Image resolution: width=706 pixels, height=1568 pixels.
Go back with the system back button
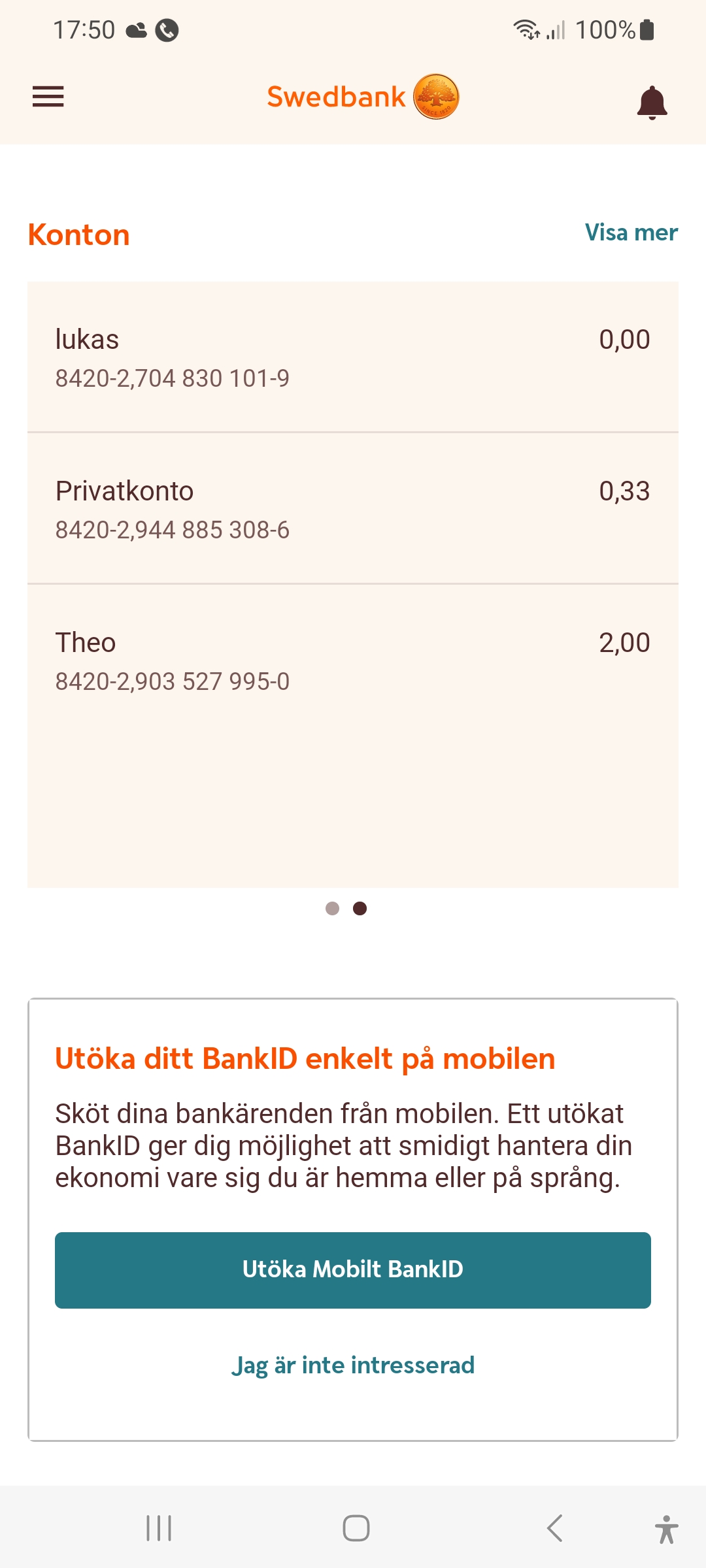click(x=555, y=1528)
